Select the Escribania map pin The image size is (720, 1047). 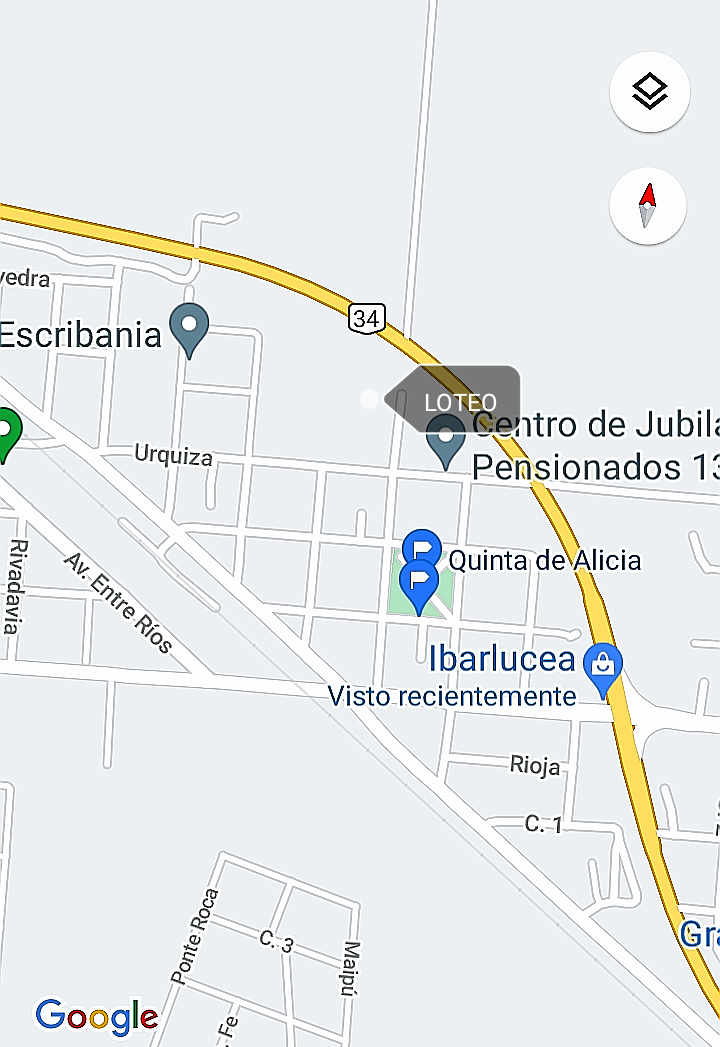[x=189, y=326]
